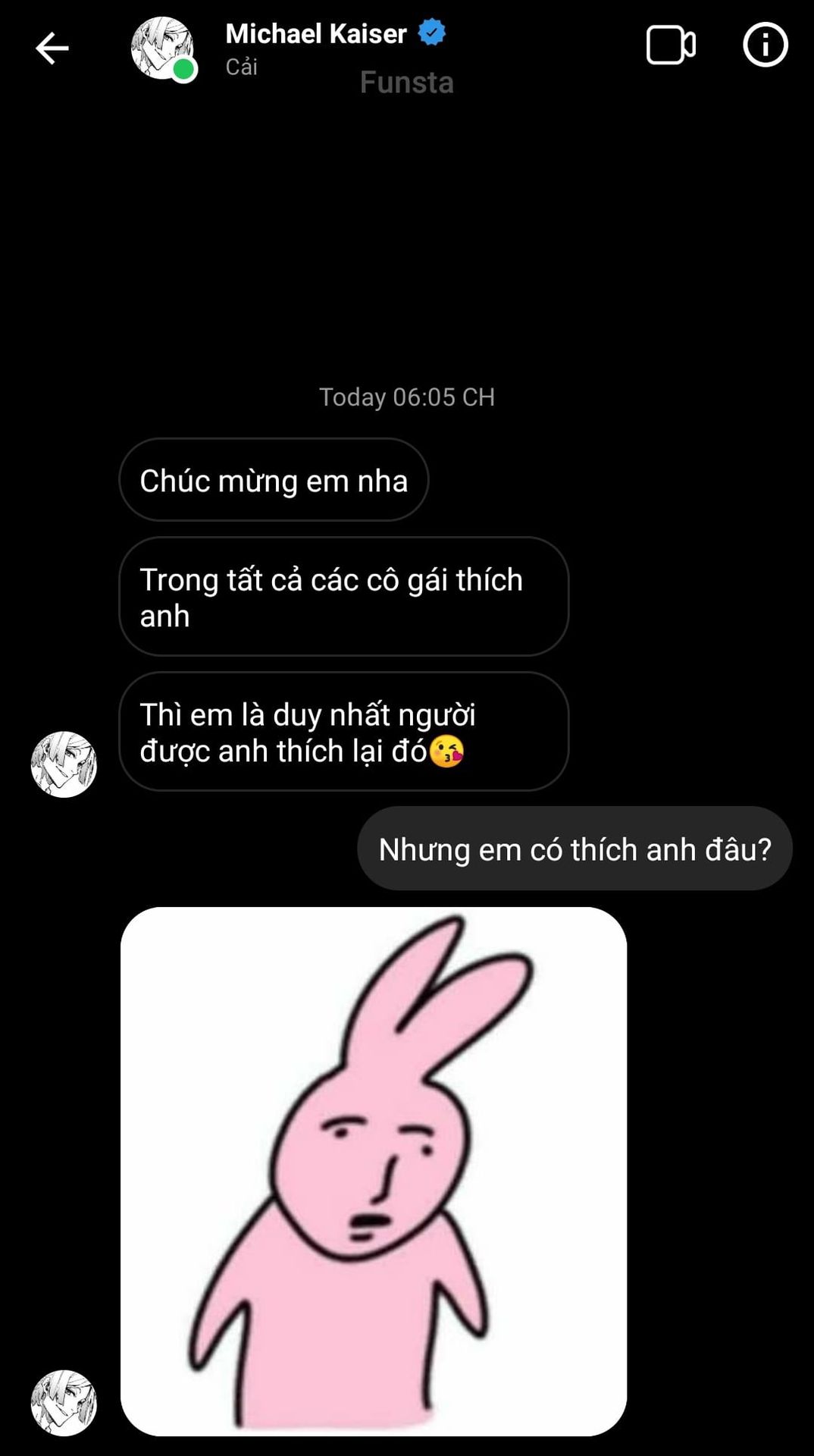Open Michael Kaiser's profile from the header
Screen dimensions: 814x1456
coord(316,34)
